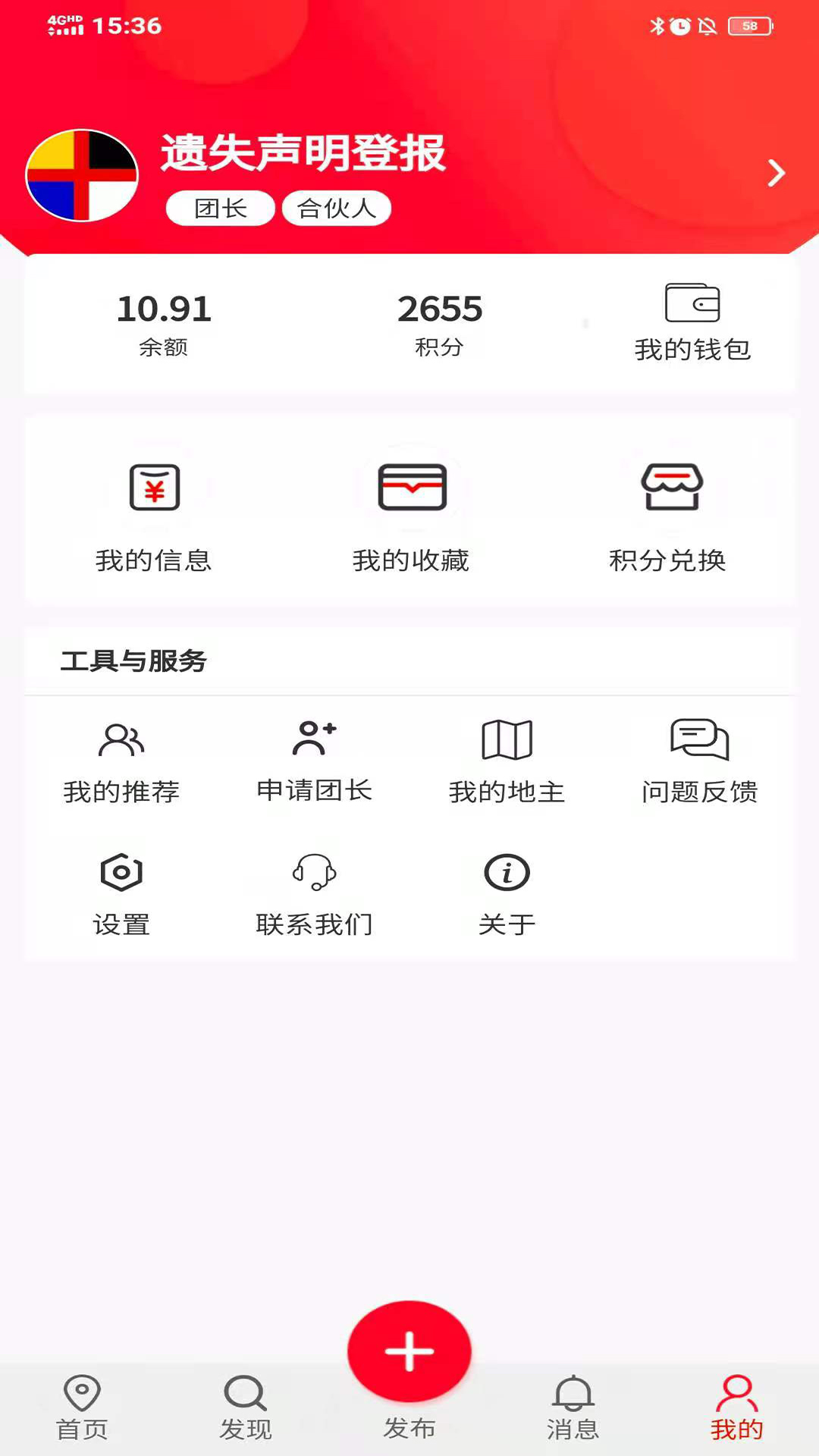This screenshot has width=819, height=1456.
Task: Open 问题反馈 feedback
Action: click(x=699, y=763)
